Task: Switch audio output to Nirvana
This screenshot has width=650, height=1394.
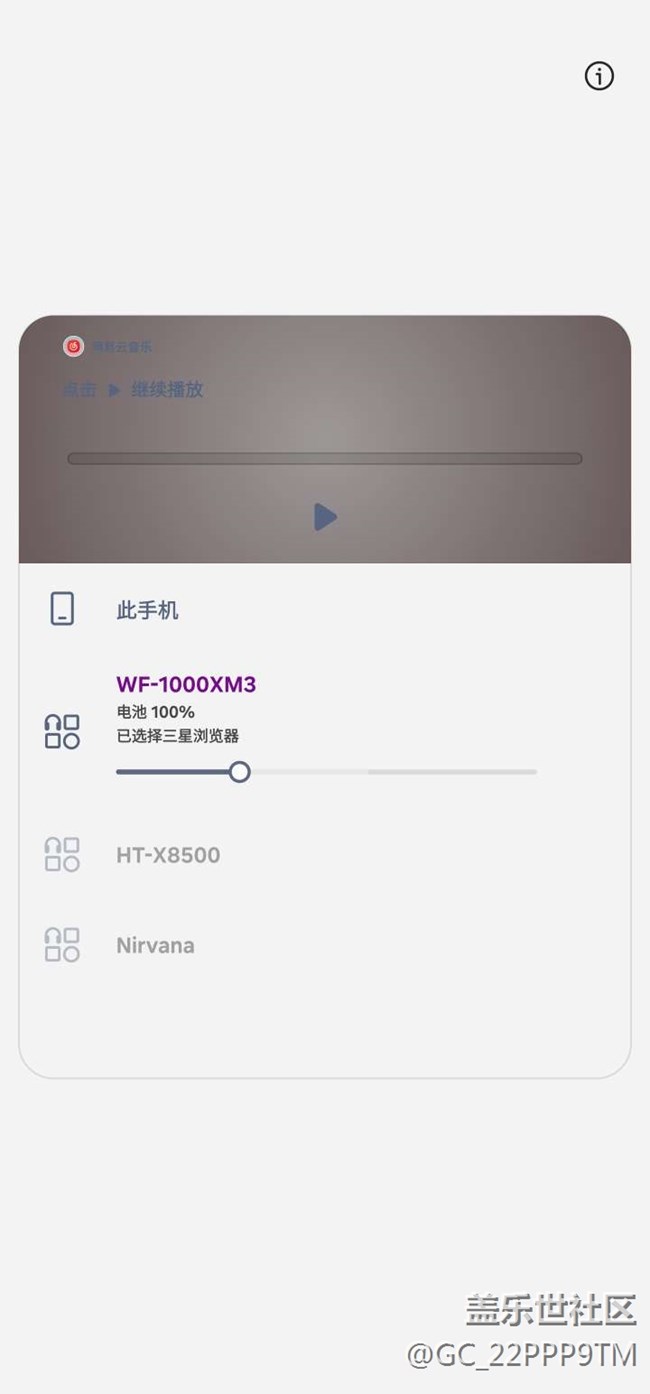Action: (x=155, y=945)
